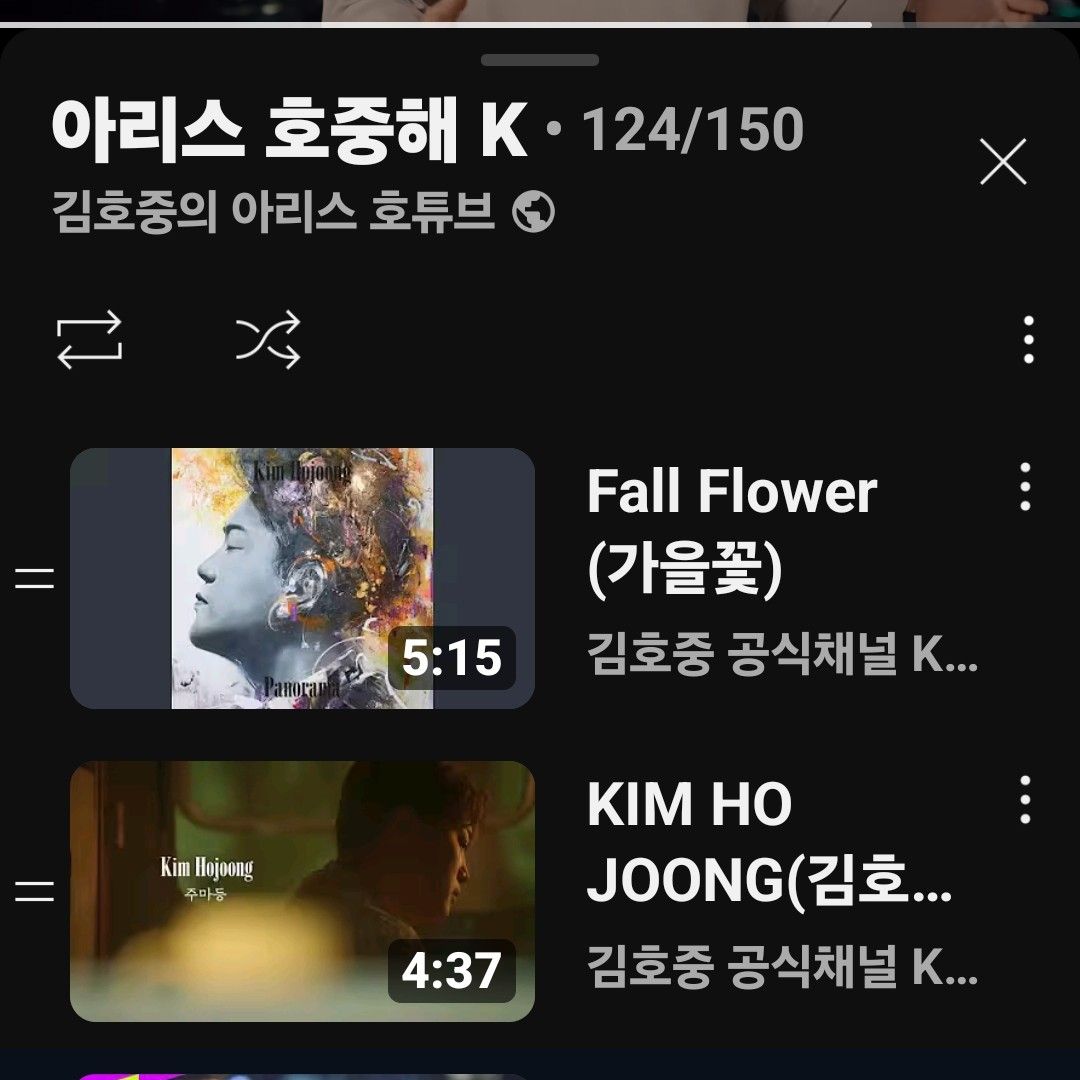Play the Fall Flower (가을꽃) video
The image size is (1080, 1080).
pyautogui.click(x=302, y=578)
